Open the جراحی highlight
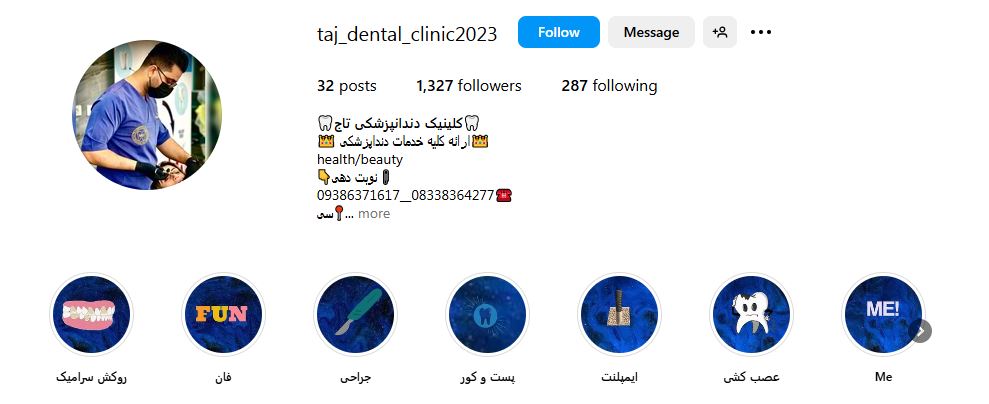The height and width of the screenshot is (404, 989). click(x=355, y=315)
